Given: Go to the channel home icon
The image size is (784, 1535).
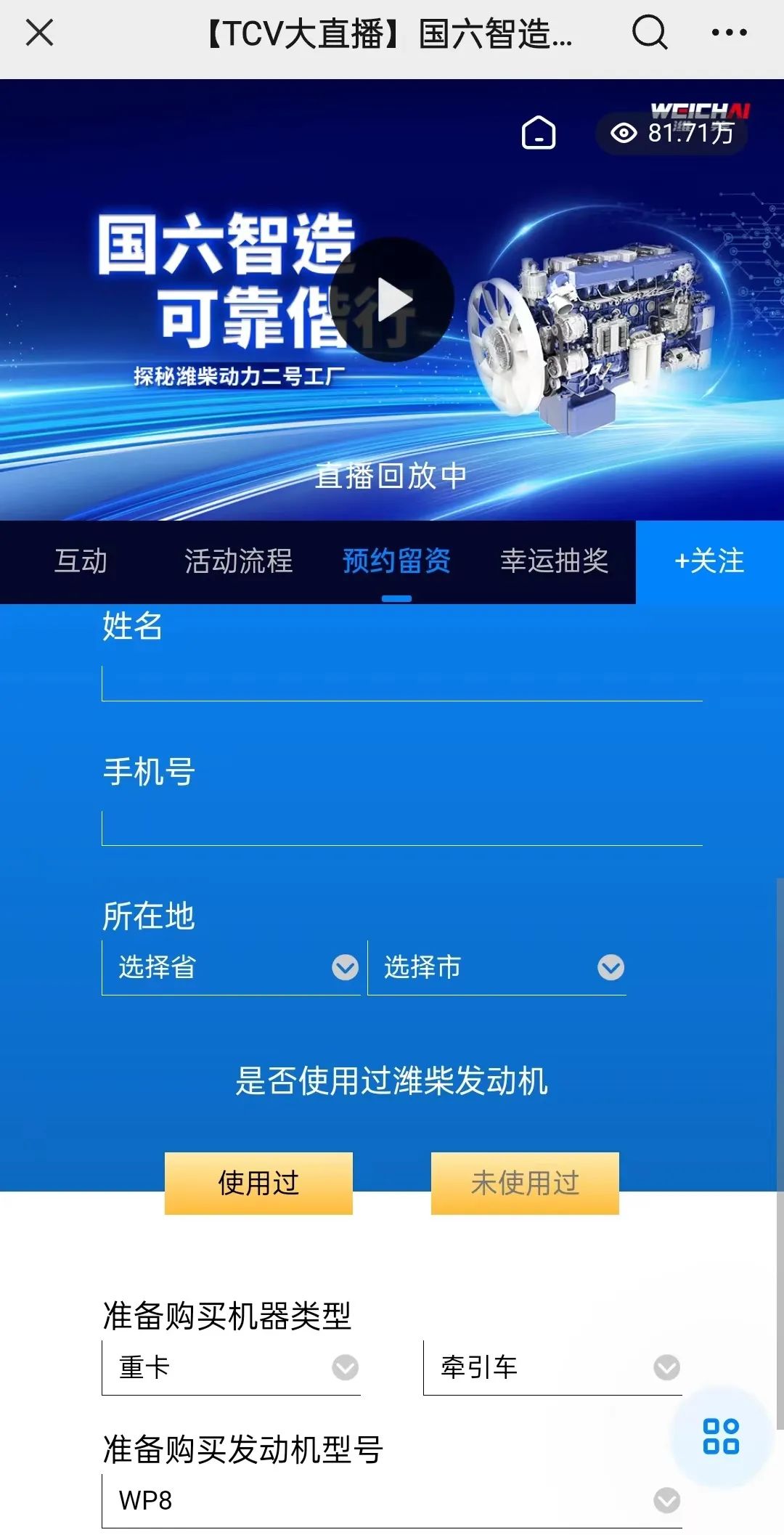Looking at the screenshot, I should 539,133.
